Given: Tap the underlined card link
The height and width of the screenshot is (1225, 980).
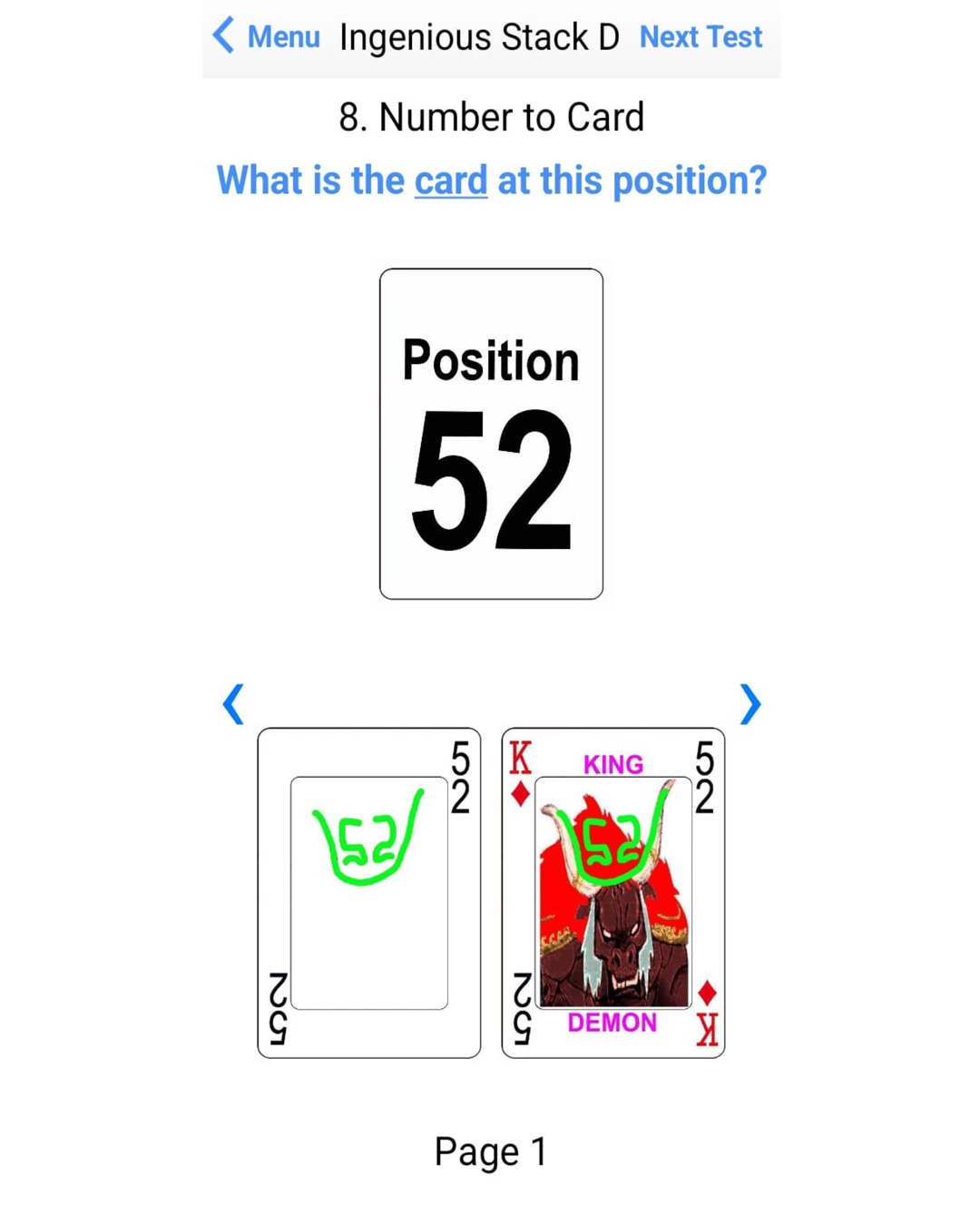Looking at the screenshot, I should point(451,181).
